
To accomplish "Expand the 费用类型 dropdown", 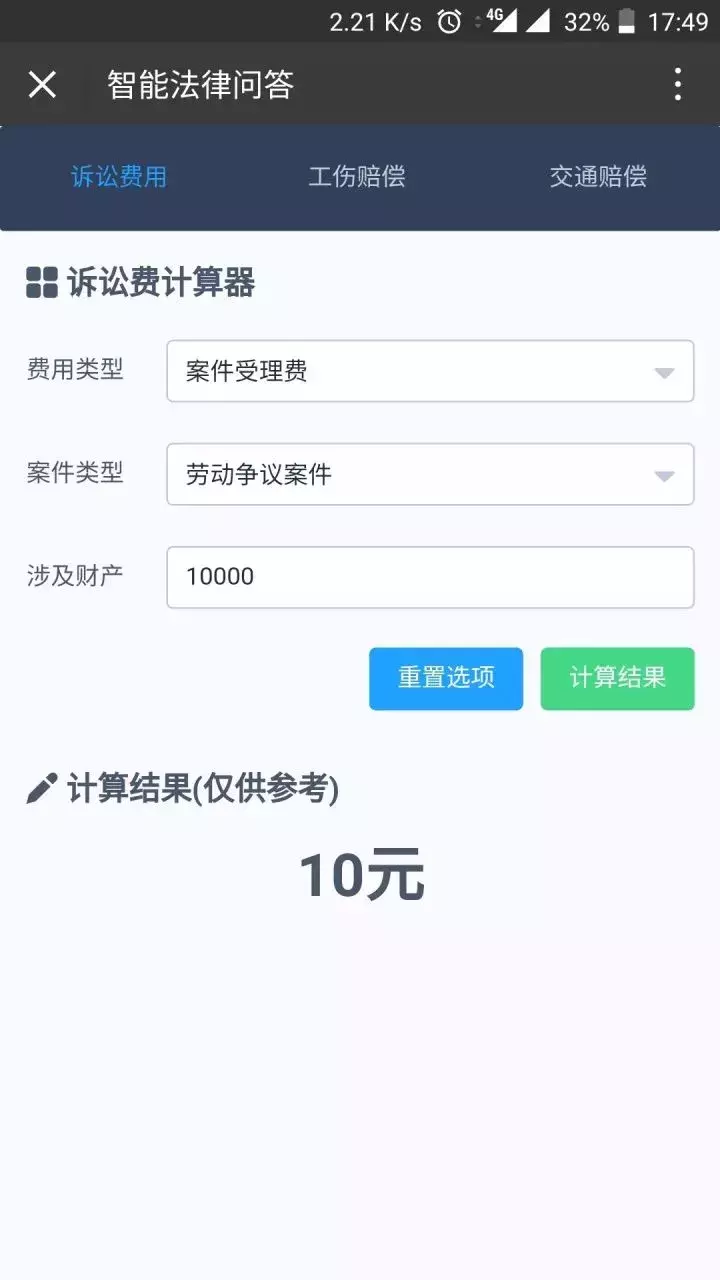I will (430, 372).
